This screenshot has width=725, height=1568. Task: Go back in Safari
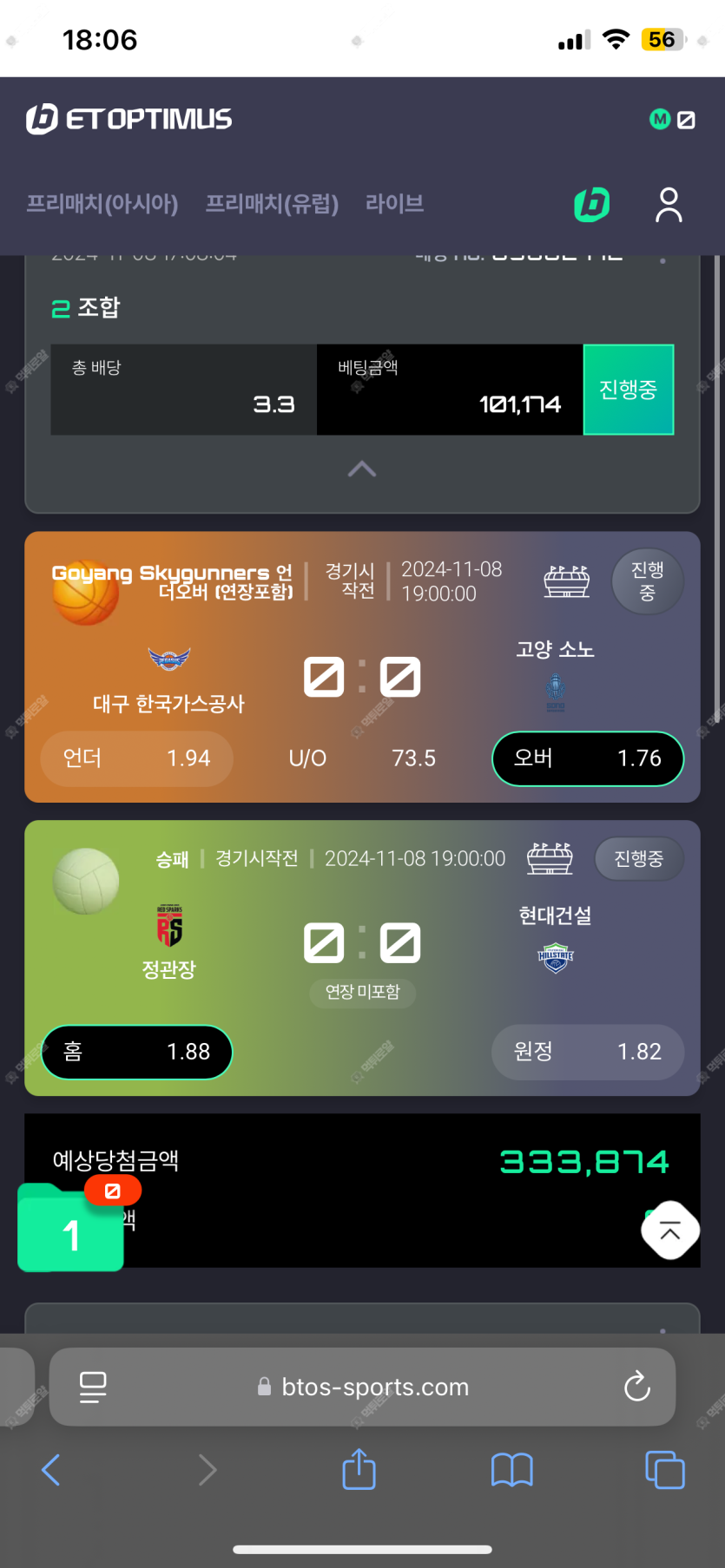click(51, 1470)
